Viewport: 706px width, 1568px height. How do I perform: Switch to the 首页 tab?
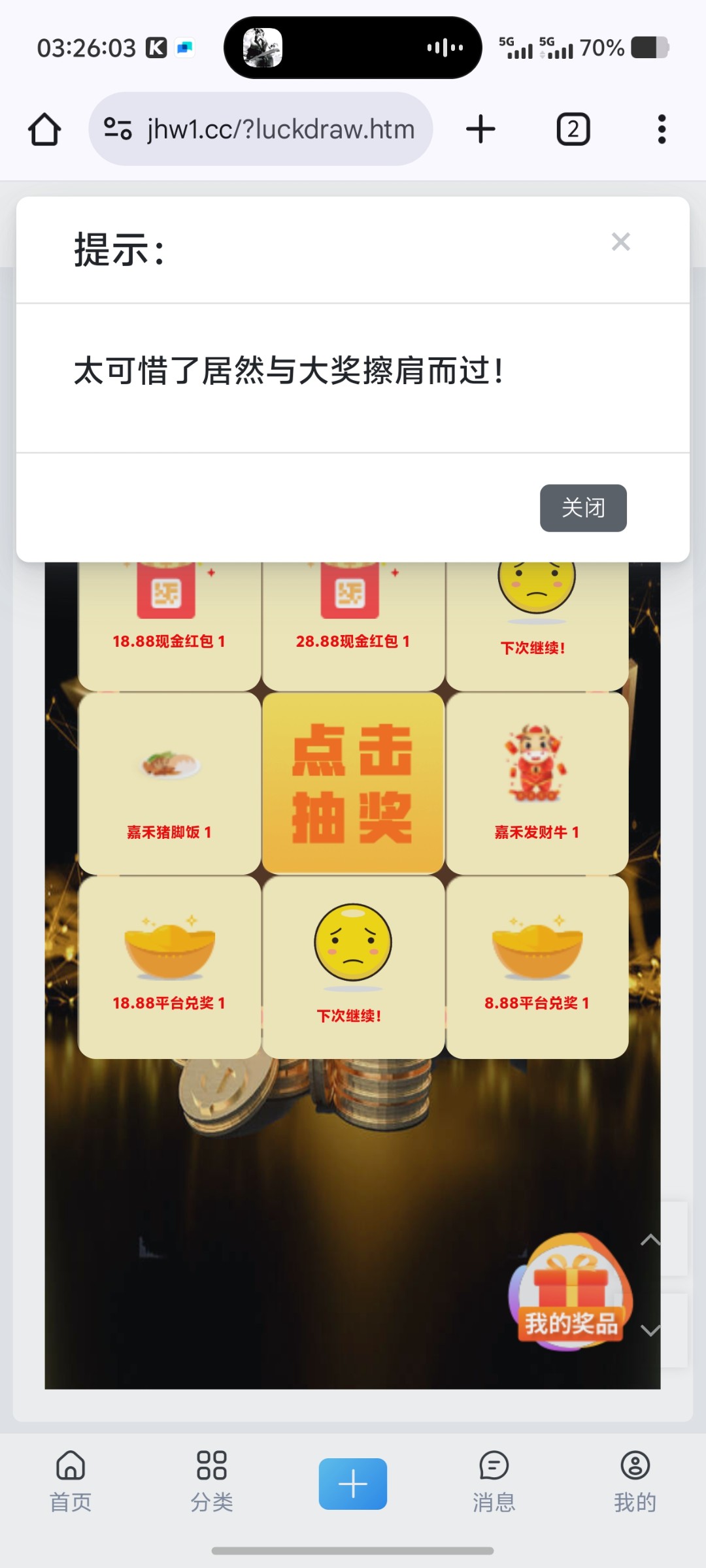71,1481
